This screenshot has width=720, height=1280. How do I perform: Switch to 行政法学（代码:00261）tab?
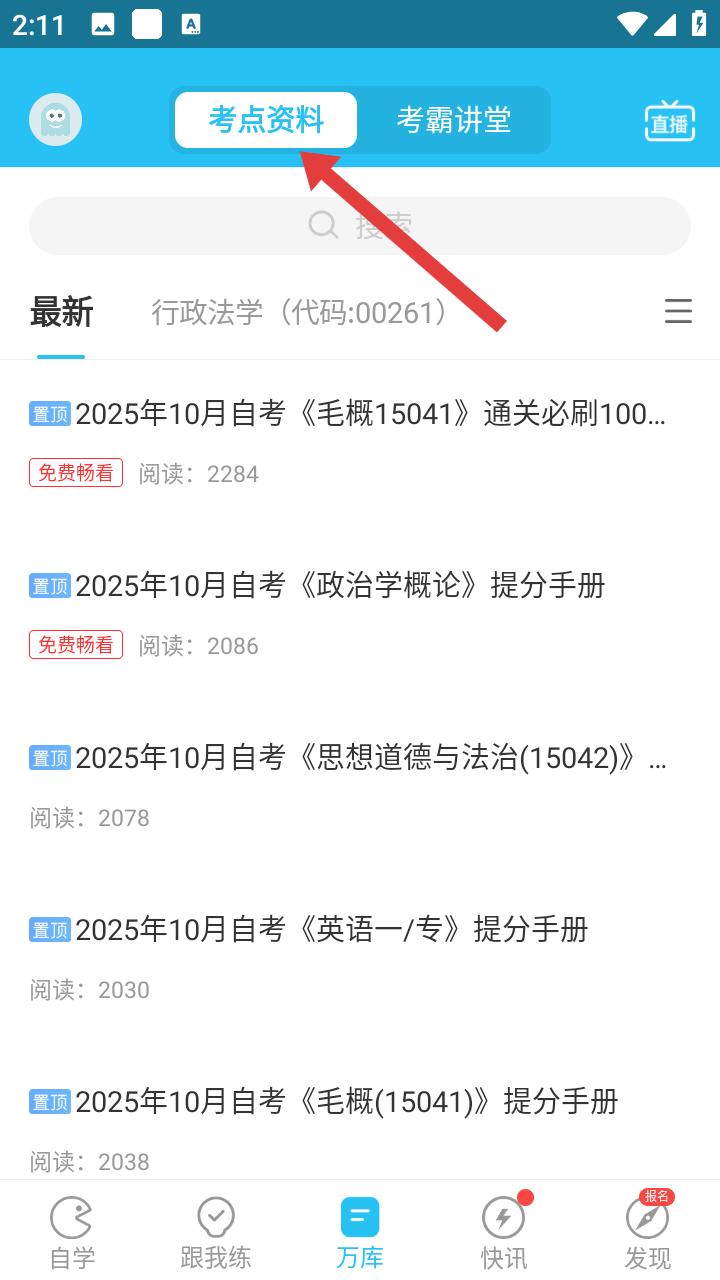302,312
